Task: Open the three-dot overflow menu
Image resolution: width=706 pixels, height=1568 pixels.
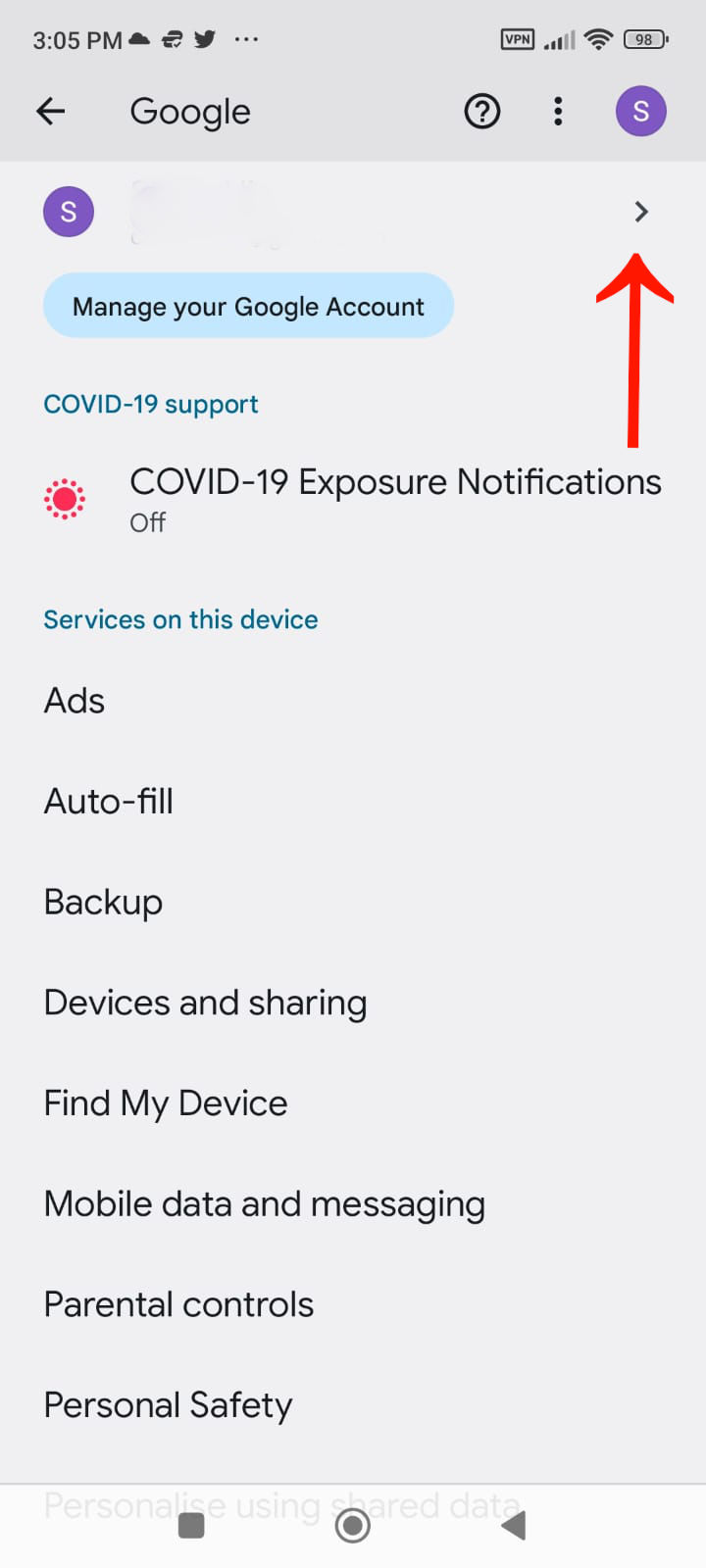Action: [x=558, y=112]
